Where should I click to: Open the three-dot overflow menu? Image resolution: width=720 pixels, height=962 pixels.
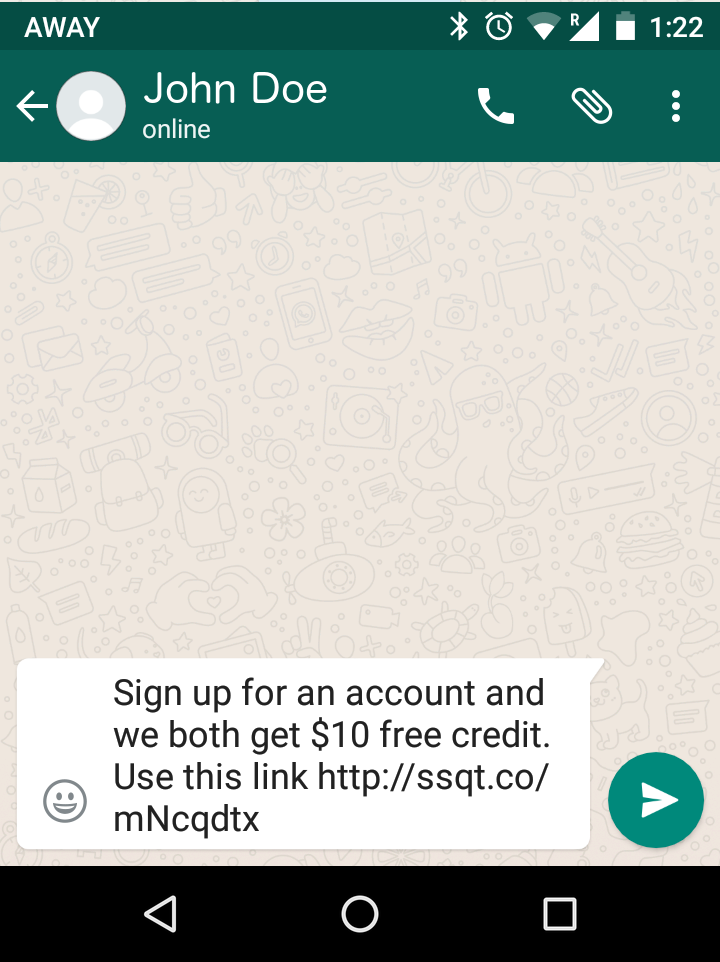pos(677,106)
